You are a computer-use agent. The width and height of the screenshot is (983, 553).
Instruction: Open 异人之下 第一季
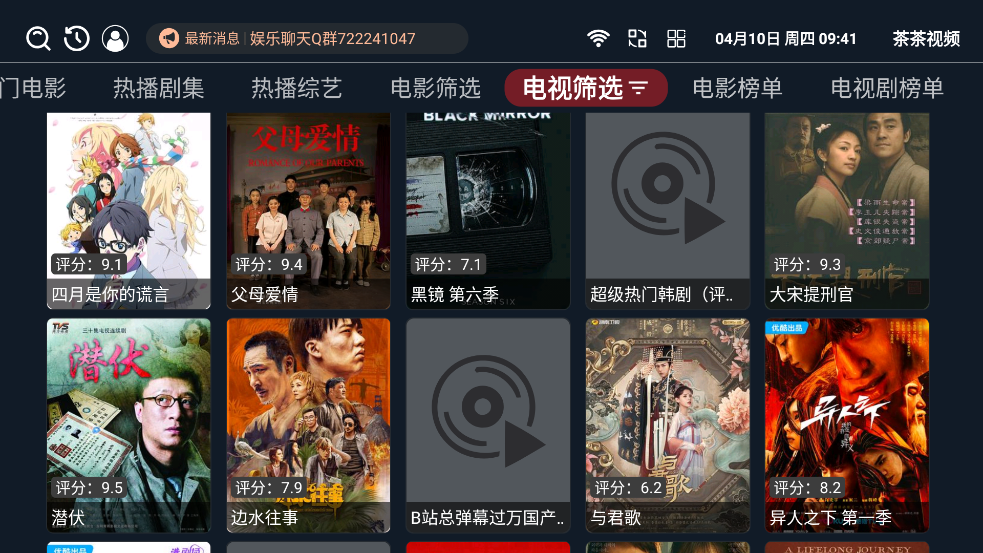click(847, 425)
